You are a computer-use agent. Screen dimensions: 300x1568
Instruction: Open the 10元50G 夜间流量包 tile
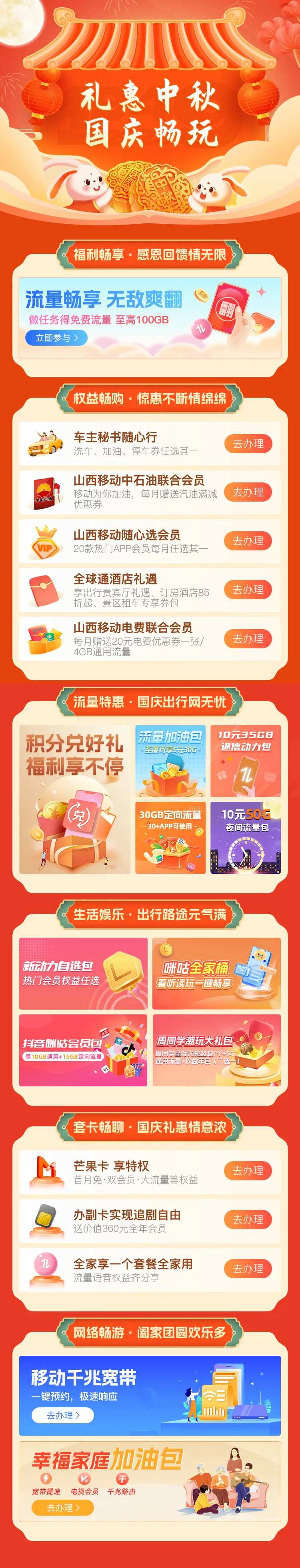(x=246, y=838)
